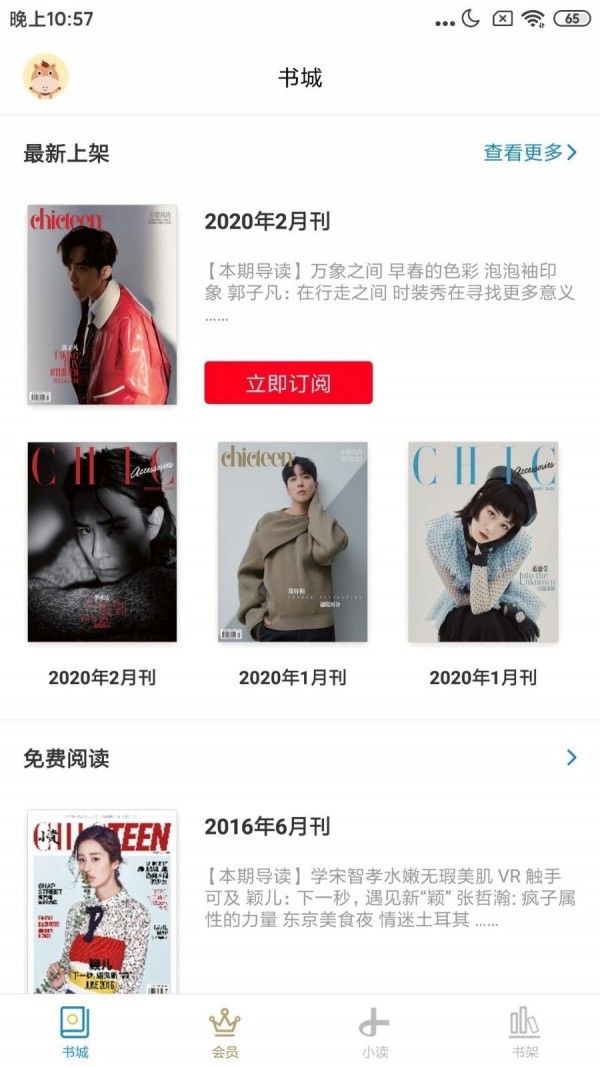This screenshot has width=600, height=1067.
Task: Go to the 会员 tab
Action: 225,1031
